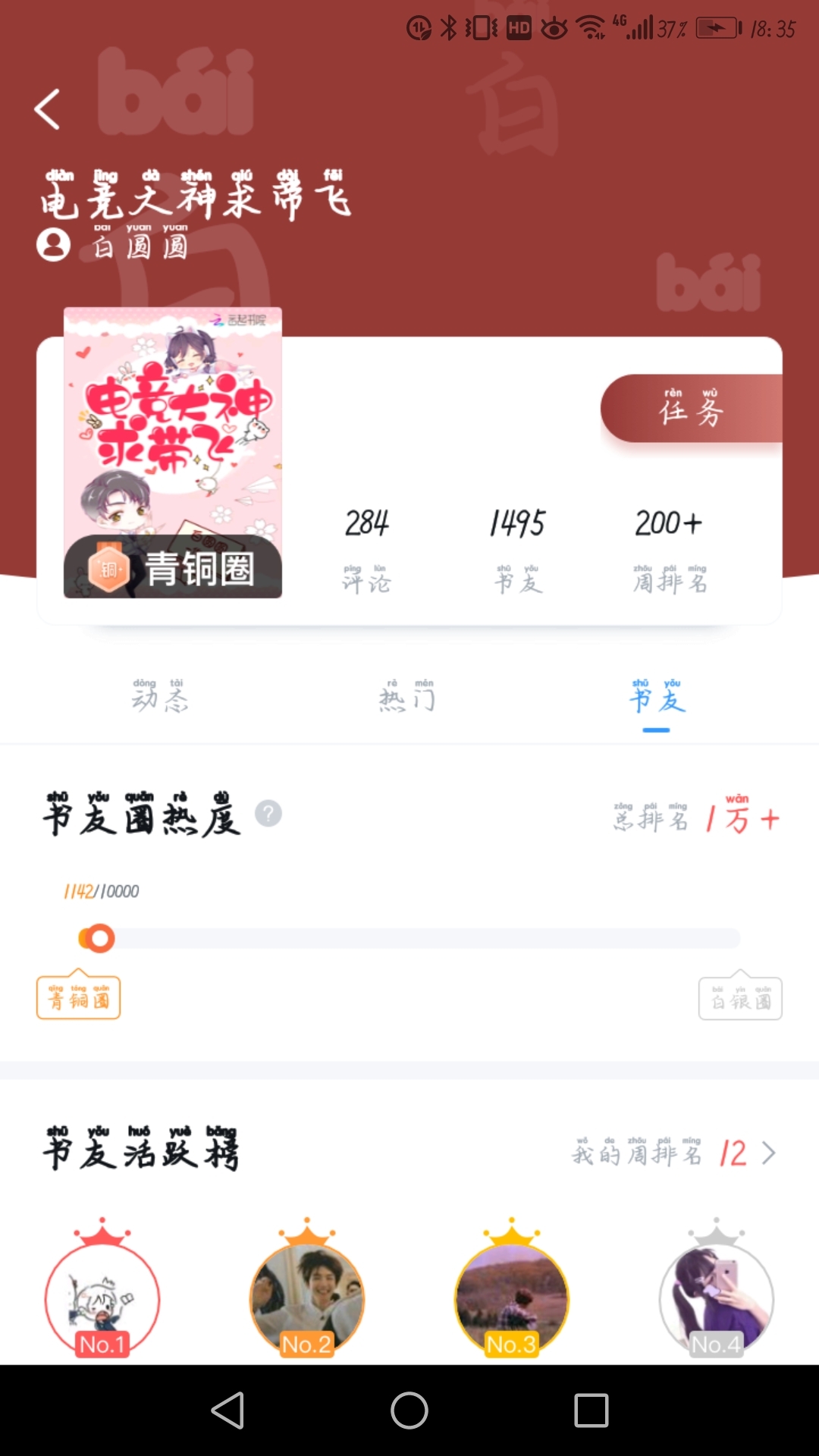View the No.3 ranked reader's profile
Screen dimensions: 819x1456
click(512, 1298)
